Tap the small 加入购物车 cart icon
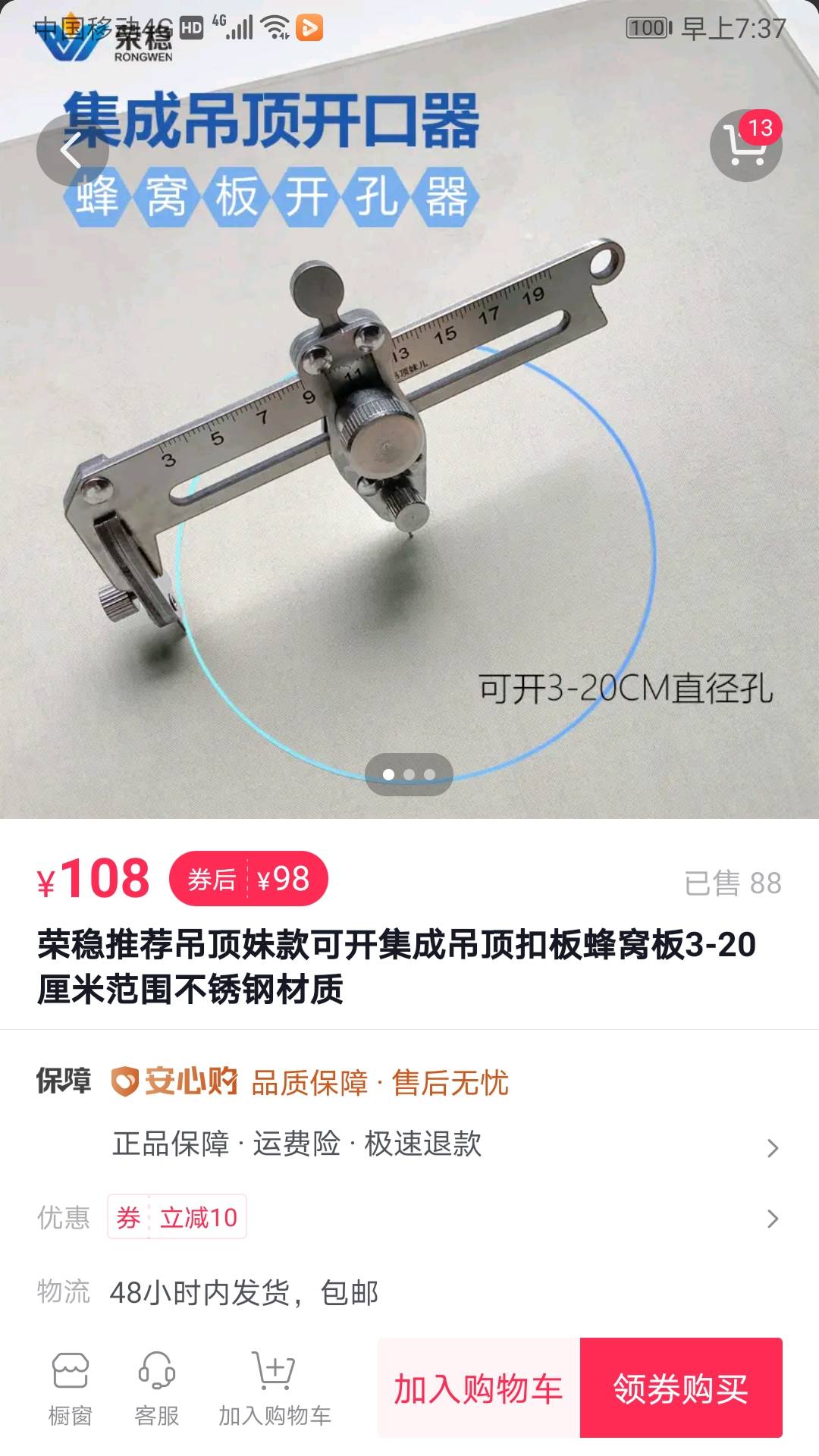Viewport: 819px width, 1456px height. click(274, 1389)
